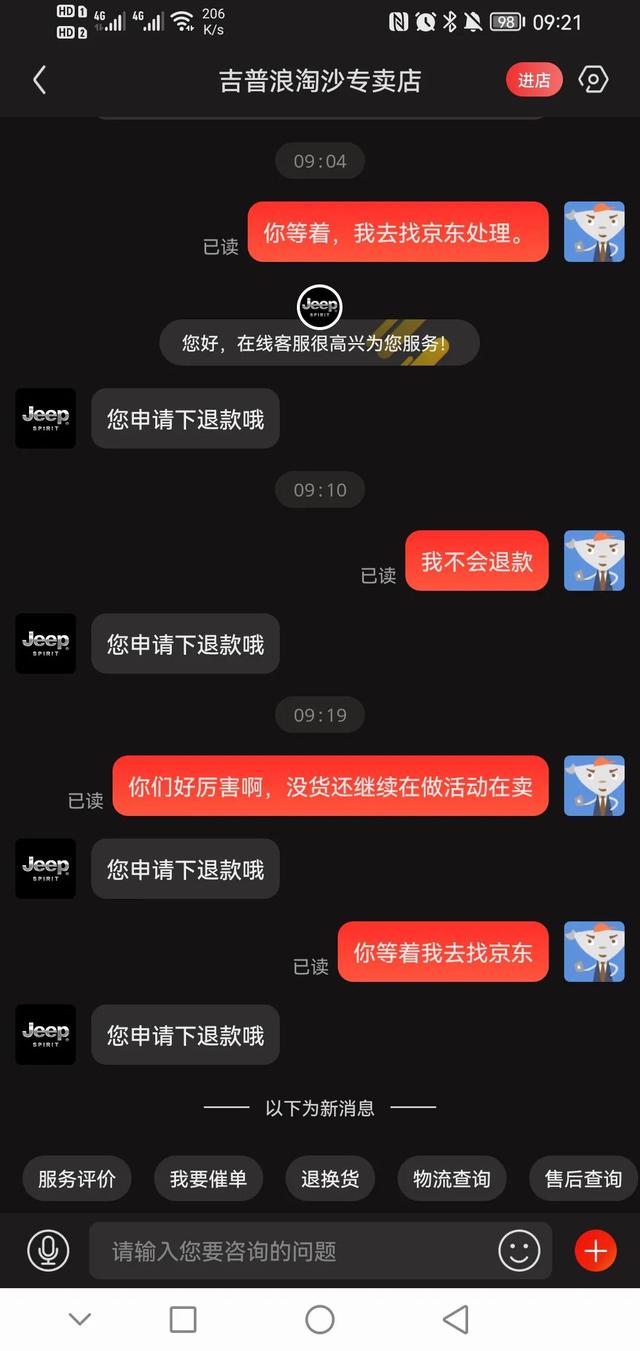Tap 进店 to enter the store

coord(534,80)
